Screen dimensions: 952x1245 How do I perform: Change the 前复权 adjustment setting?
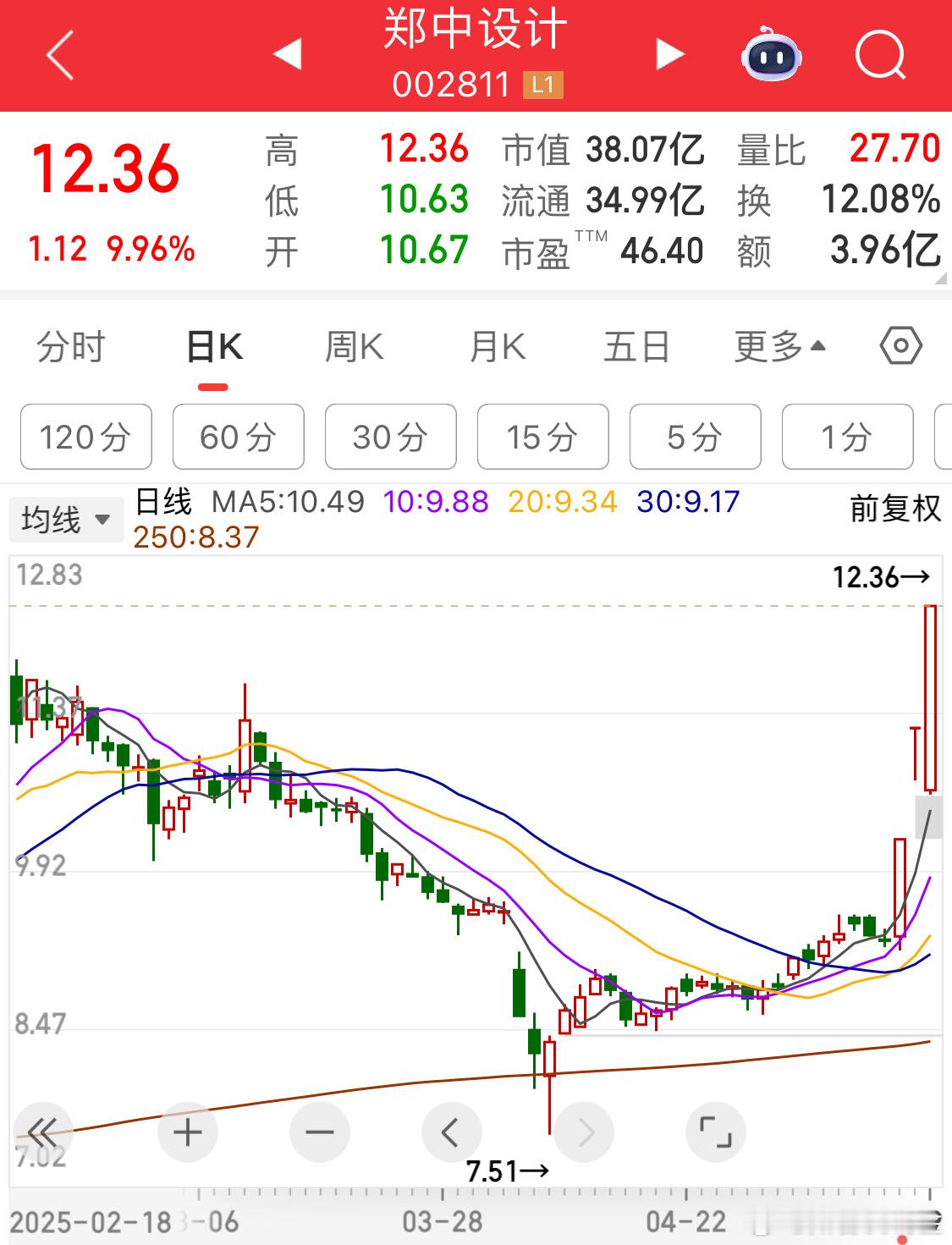(895, 509)
